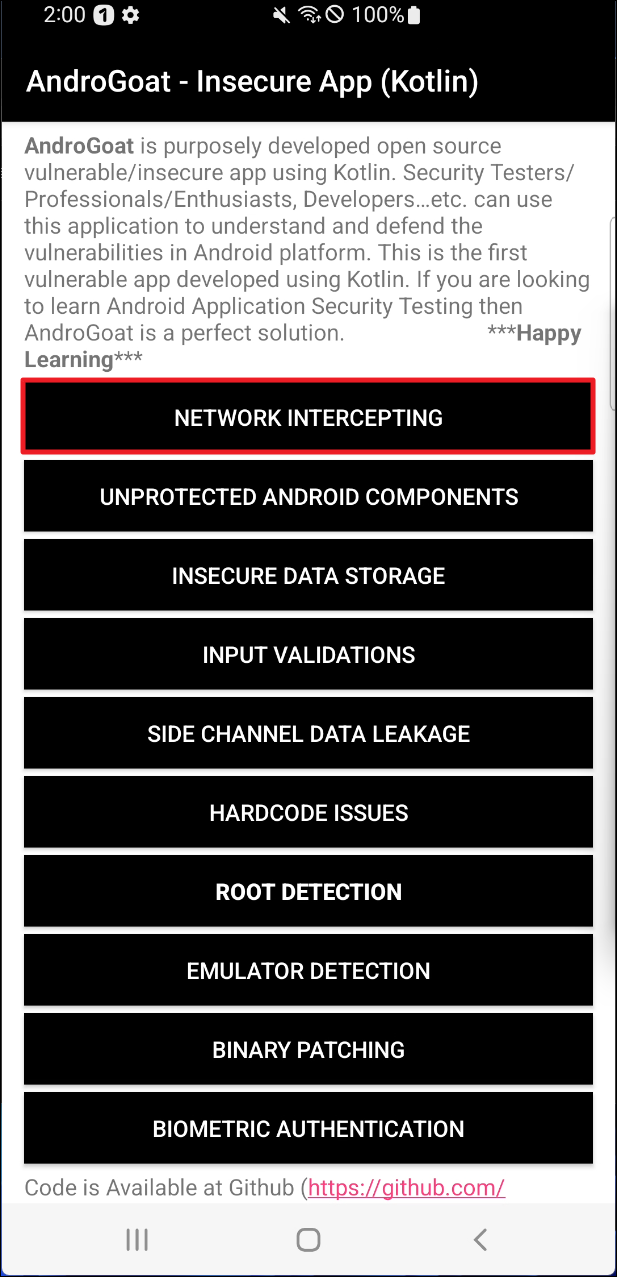The width and height of the screenshot is (617, 1277).
Task: Open Side Channel Data Leakage
Action: [x=308, y=733]
